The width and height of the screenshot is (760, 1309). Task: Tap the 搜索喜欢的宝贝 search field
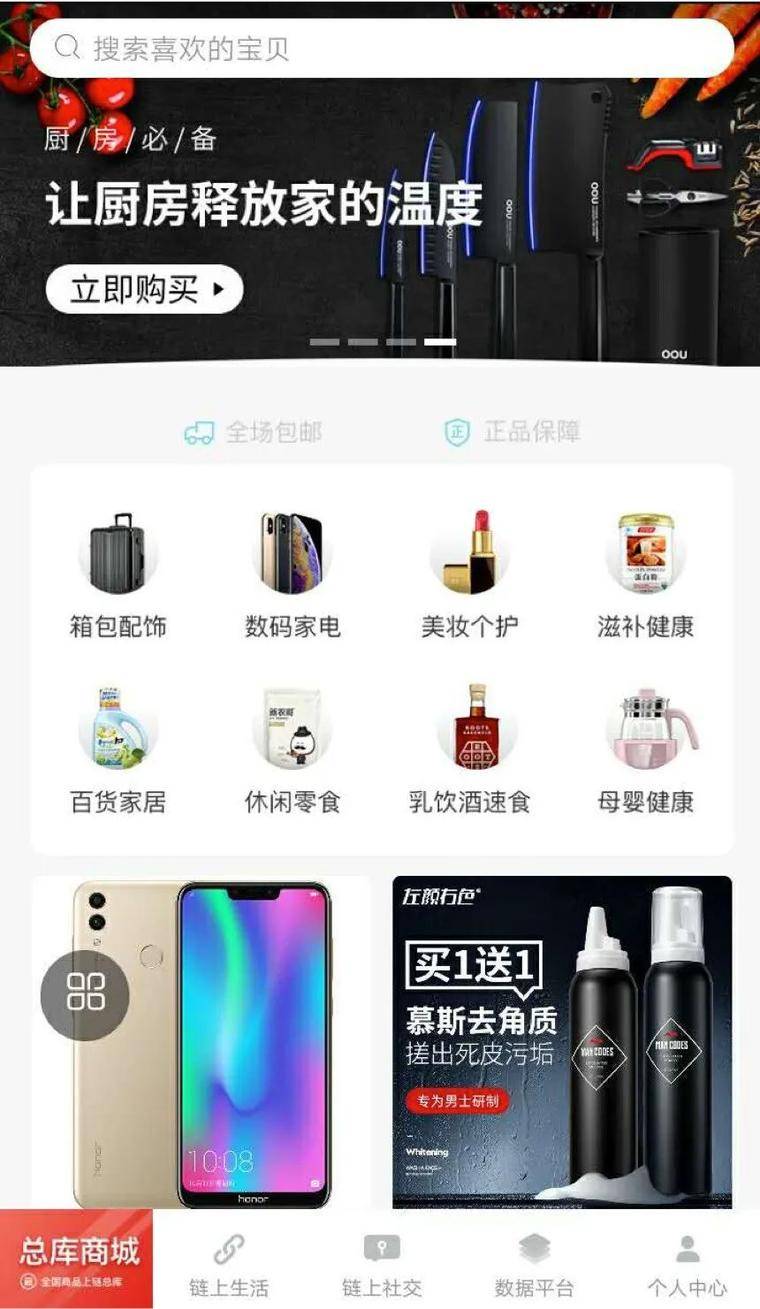(x=380, y=44)
